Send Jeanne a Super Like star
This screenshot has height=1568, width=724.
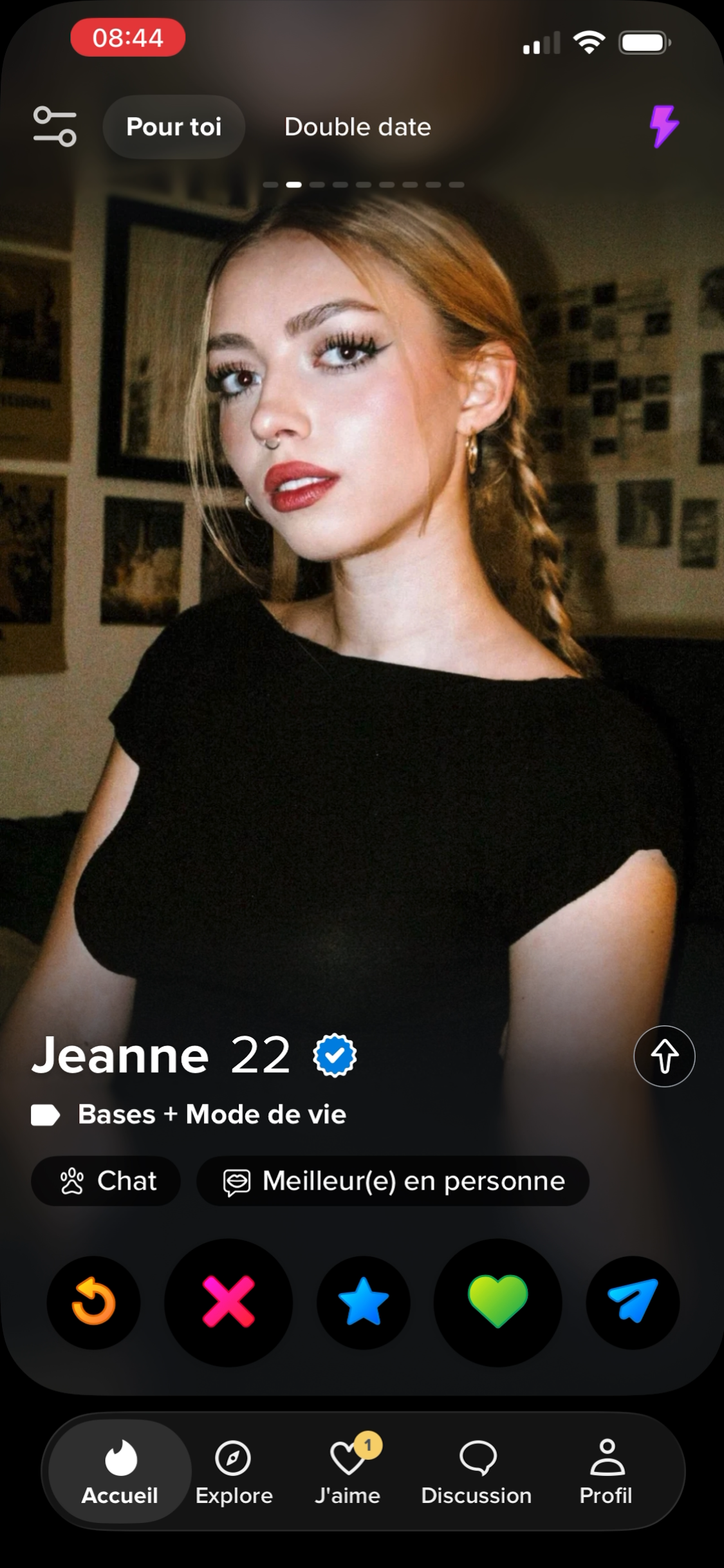coord(364,1302)
